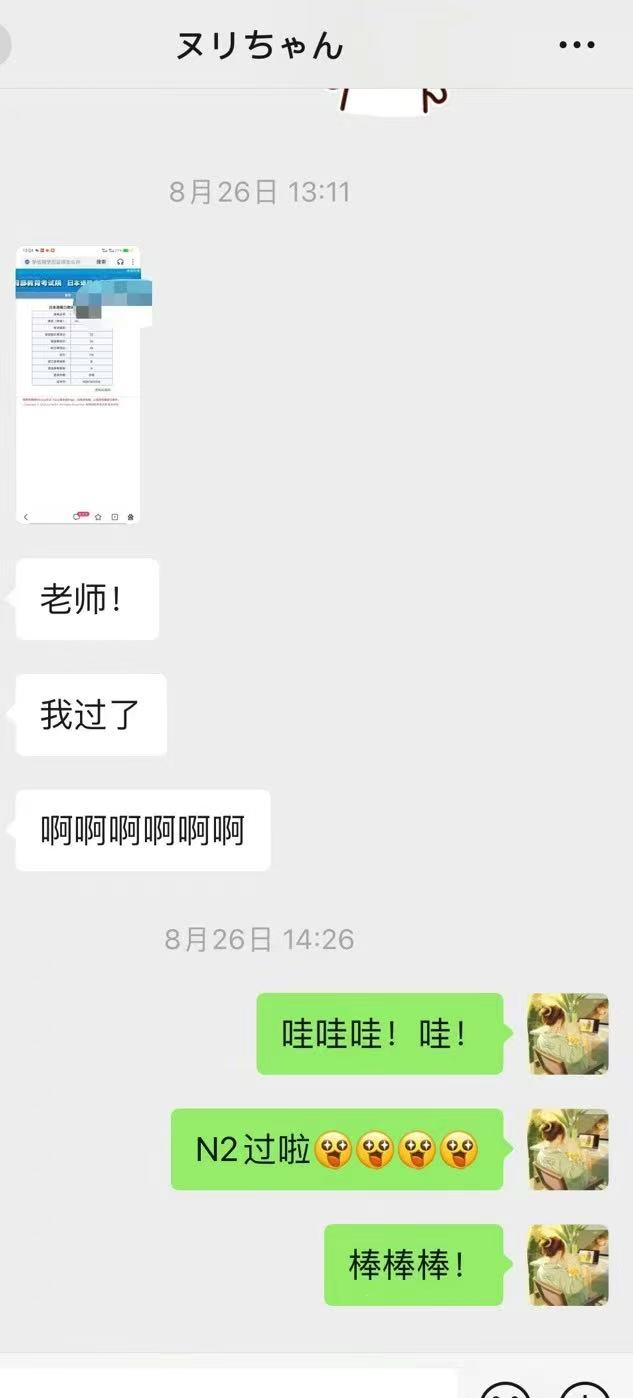Focus the message input field
The image size is (633, 1398).
click(230, 1385)
